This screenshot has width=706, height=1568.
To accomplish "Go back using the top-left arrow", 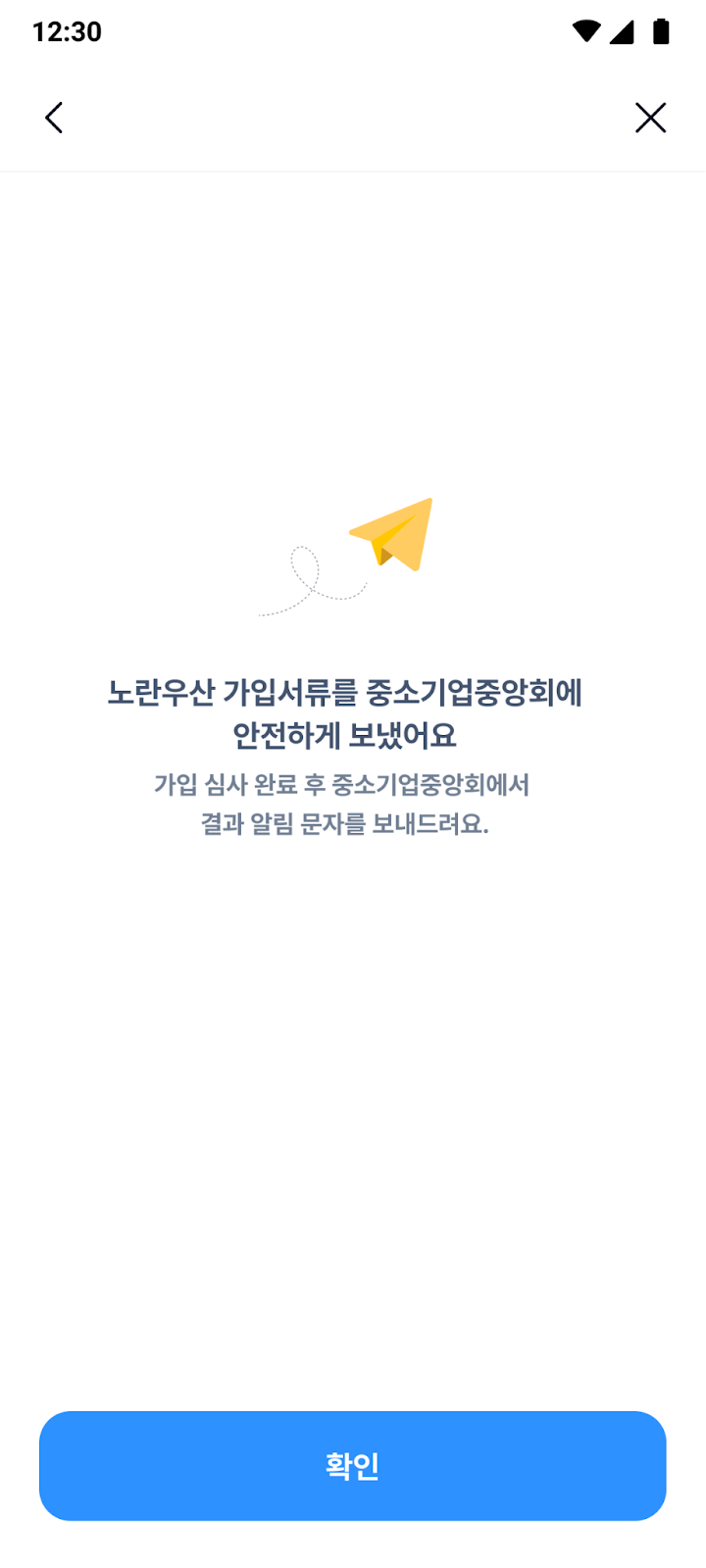I will pos(54,118).
